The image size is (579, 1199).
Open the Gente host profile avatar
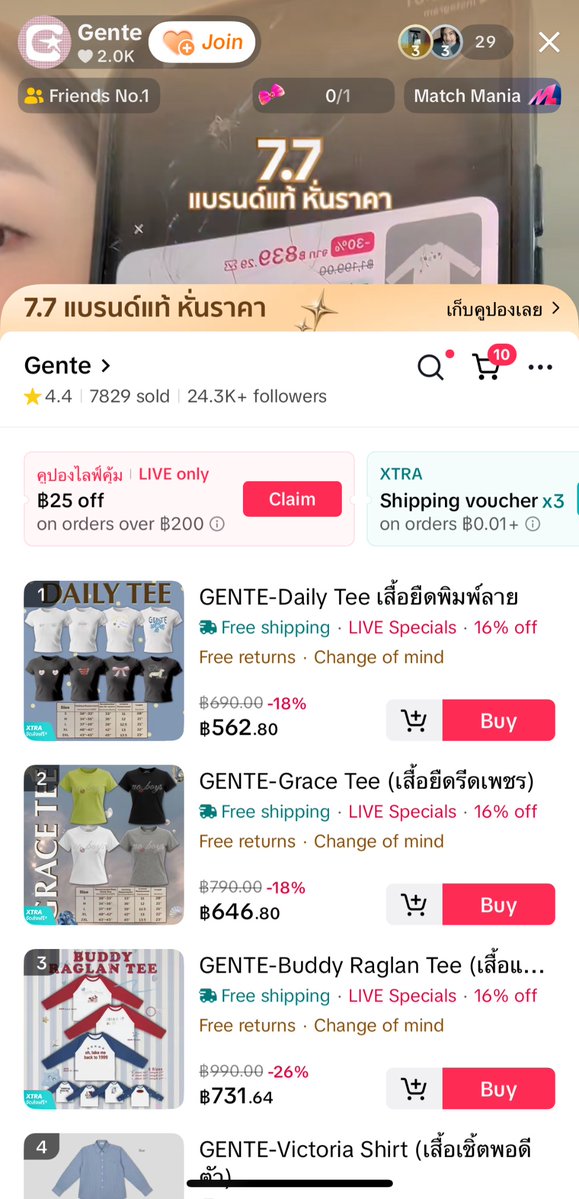point(44,42)
